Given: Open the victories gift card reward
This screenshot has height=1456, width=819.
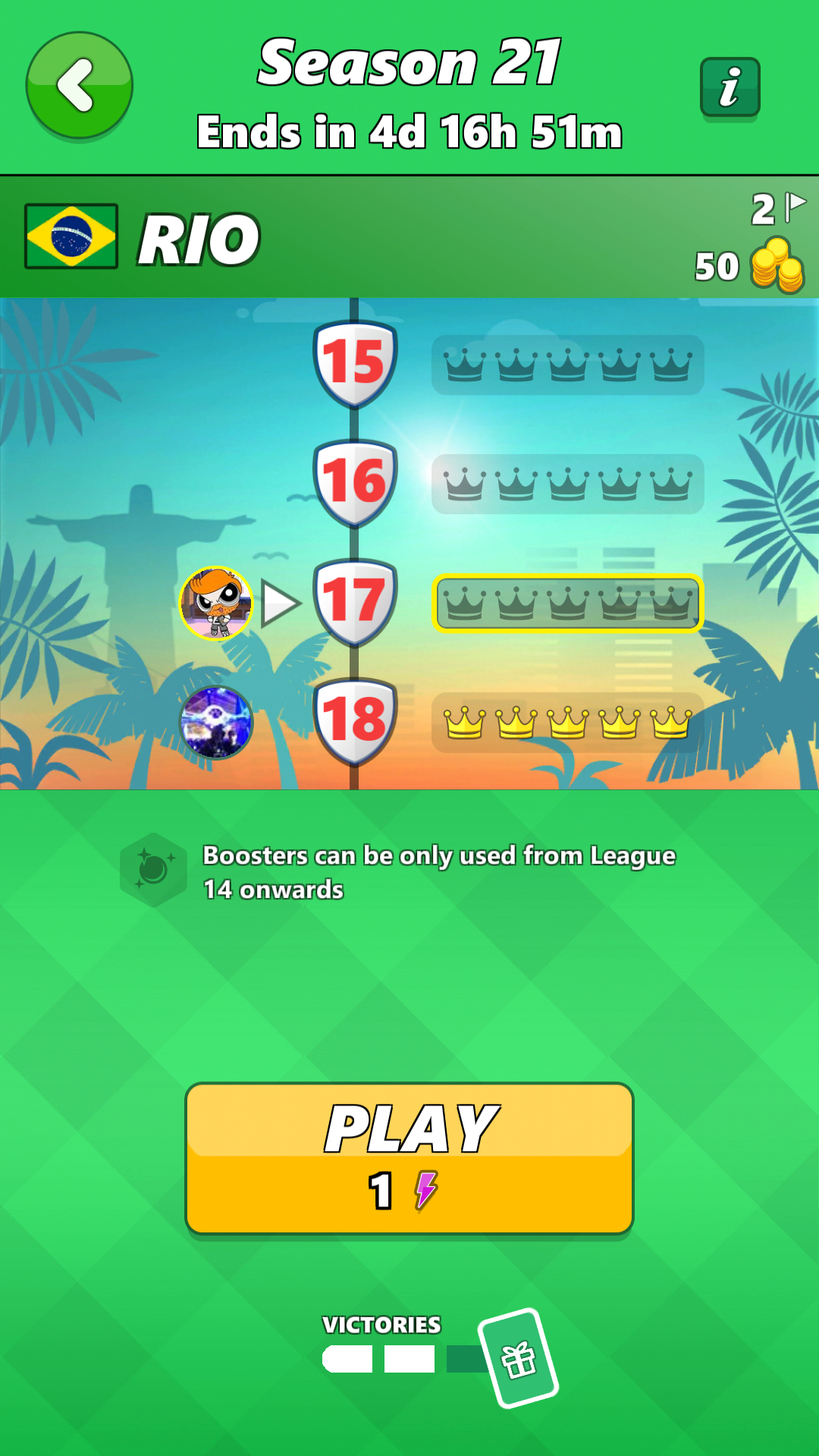Looking at the screenshot, I should pyautogui.click(x=518, y=1358).
